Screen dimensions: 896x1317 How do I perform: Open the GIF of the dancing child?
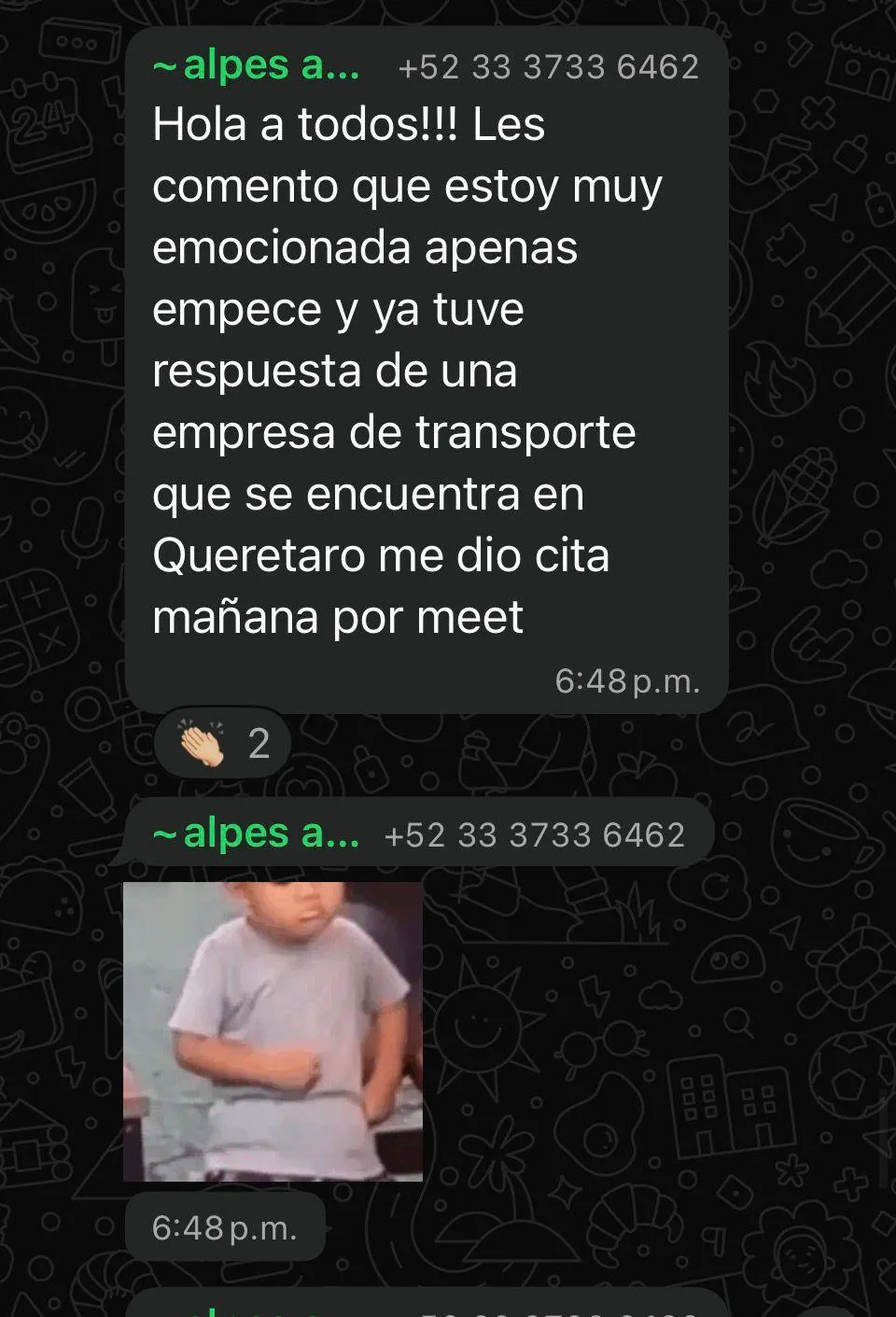tap(273, 1031)
